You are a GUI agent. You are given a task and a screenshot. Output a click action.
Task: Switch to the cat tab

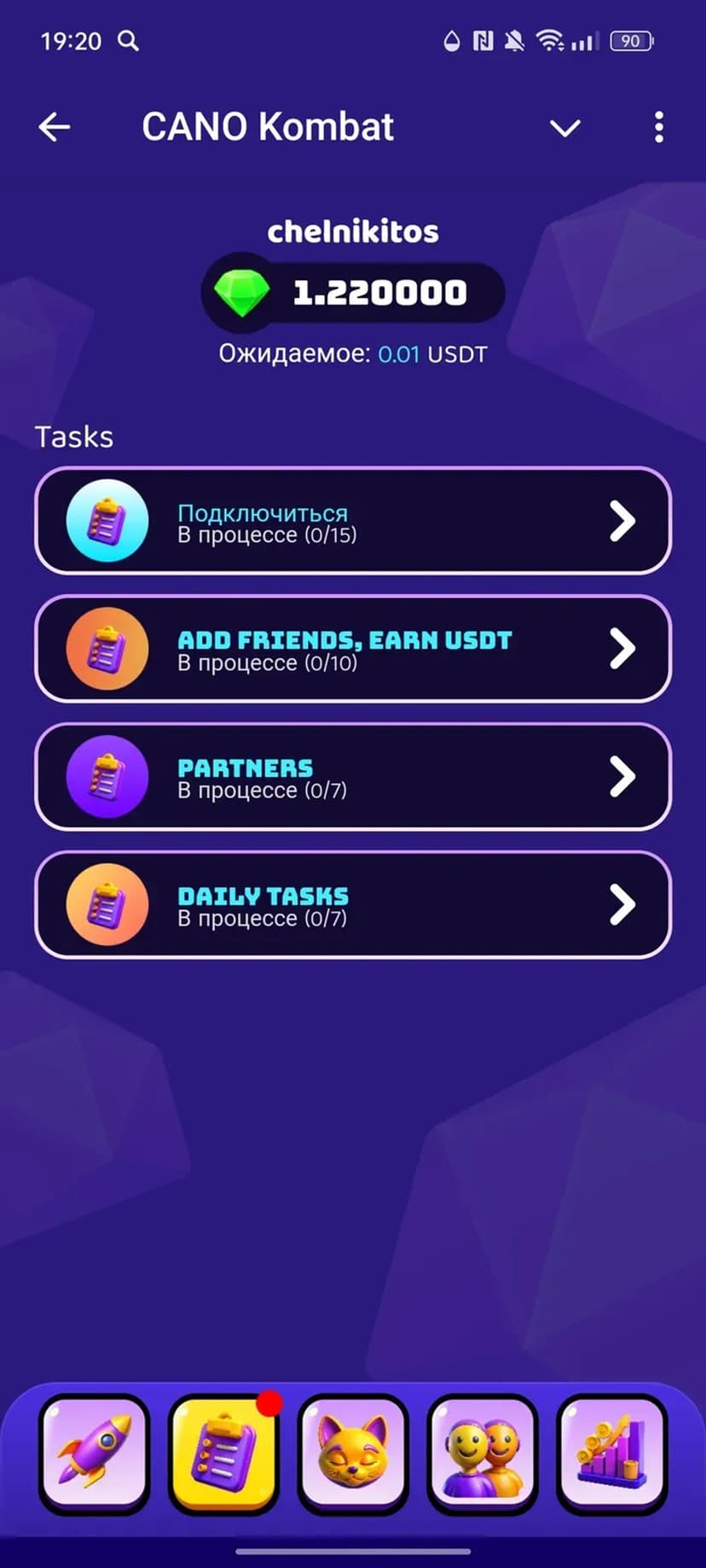353,1452
